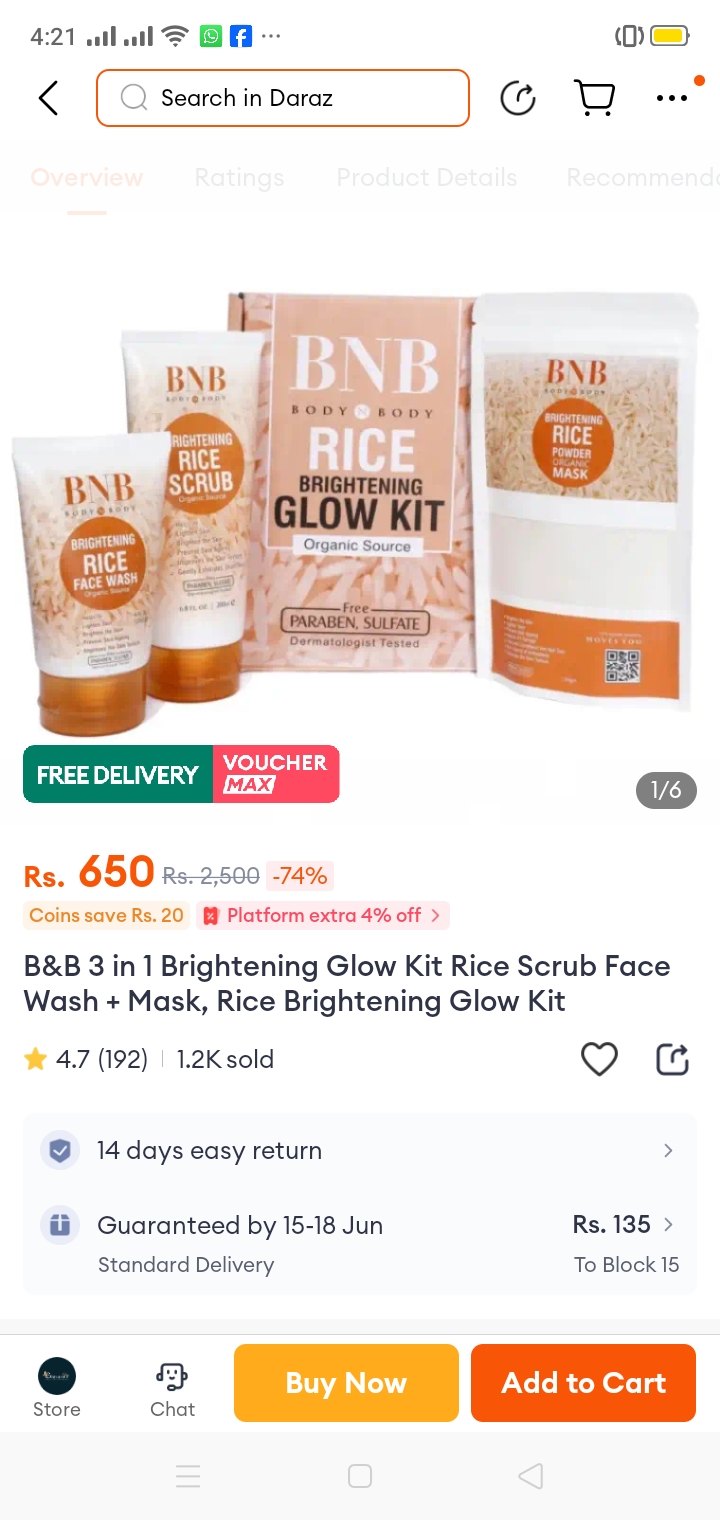Tap Add to Cart
The width and height of the screenshot is (720, 1520).
click(x=583, y=1383)
